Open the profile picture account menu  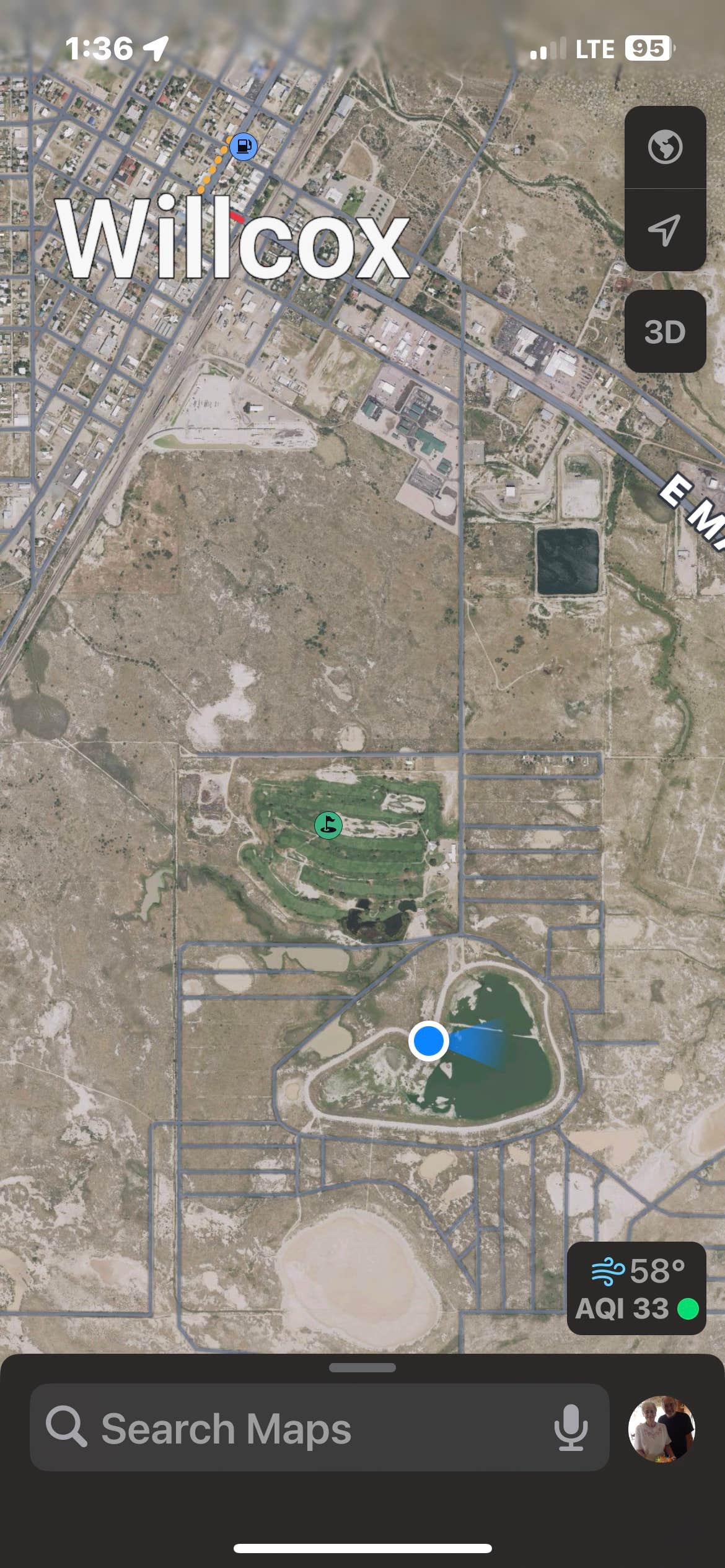[x=662, y=1428]
